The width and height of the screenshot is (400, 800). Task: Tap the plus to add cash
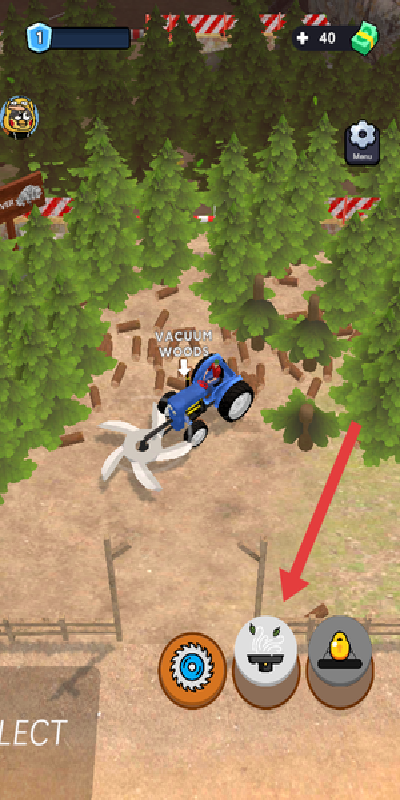point(303,39)
